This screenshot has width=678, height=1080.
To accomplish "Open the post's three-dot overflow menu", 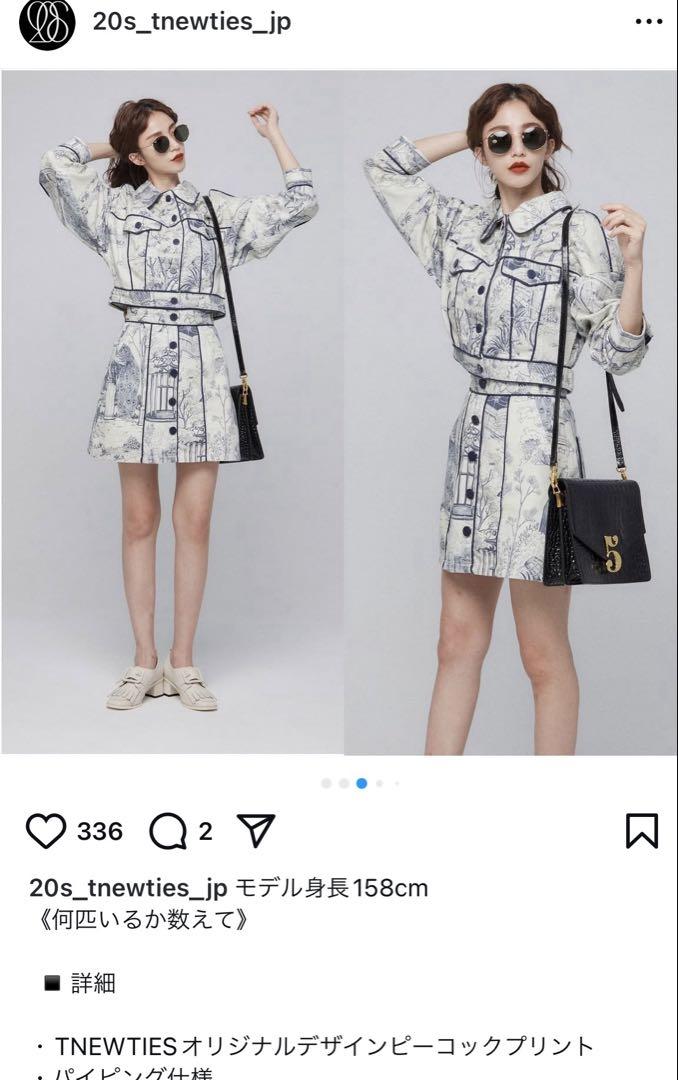I will pyautogui.click(x=648, y=23).
